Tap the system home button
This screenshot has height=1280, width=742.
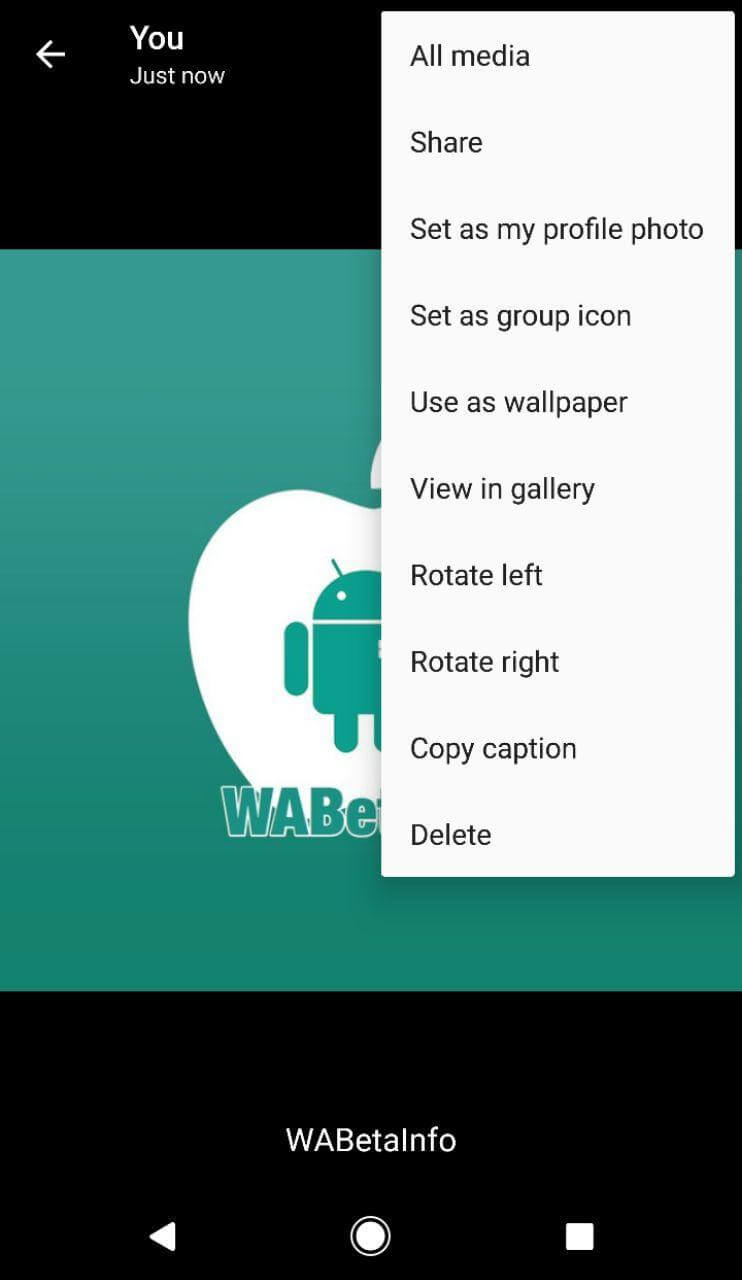(370, 1236)
